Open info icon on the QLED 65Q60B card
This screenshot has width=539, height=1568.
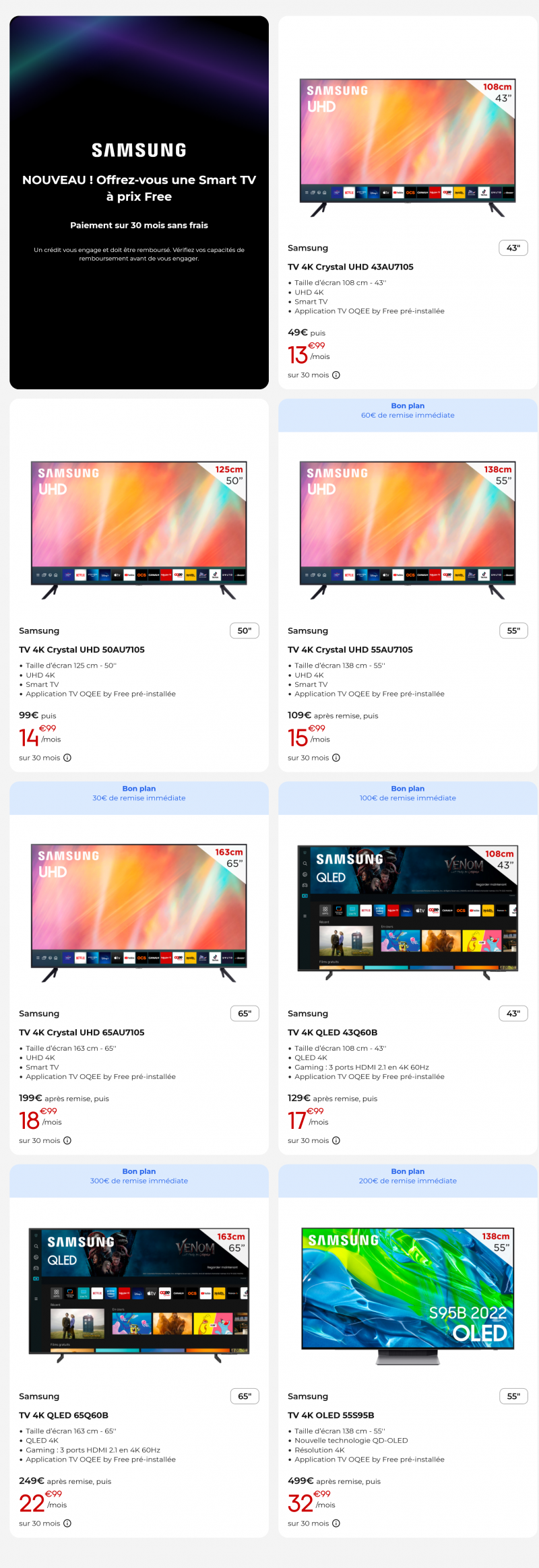coord(67,1523)
